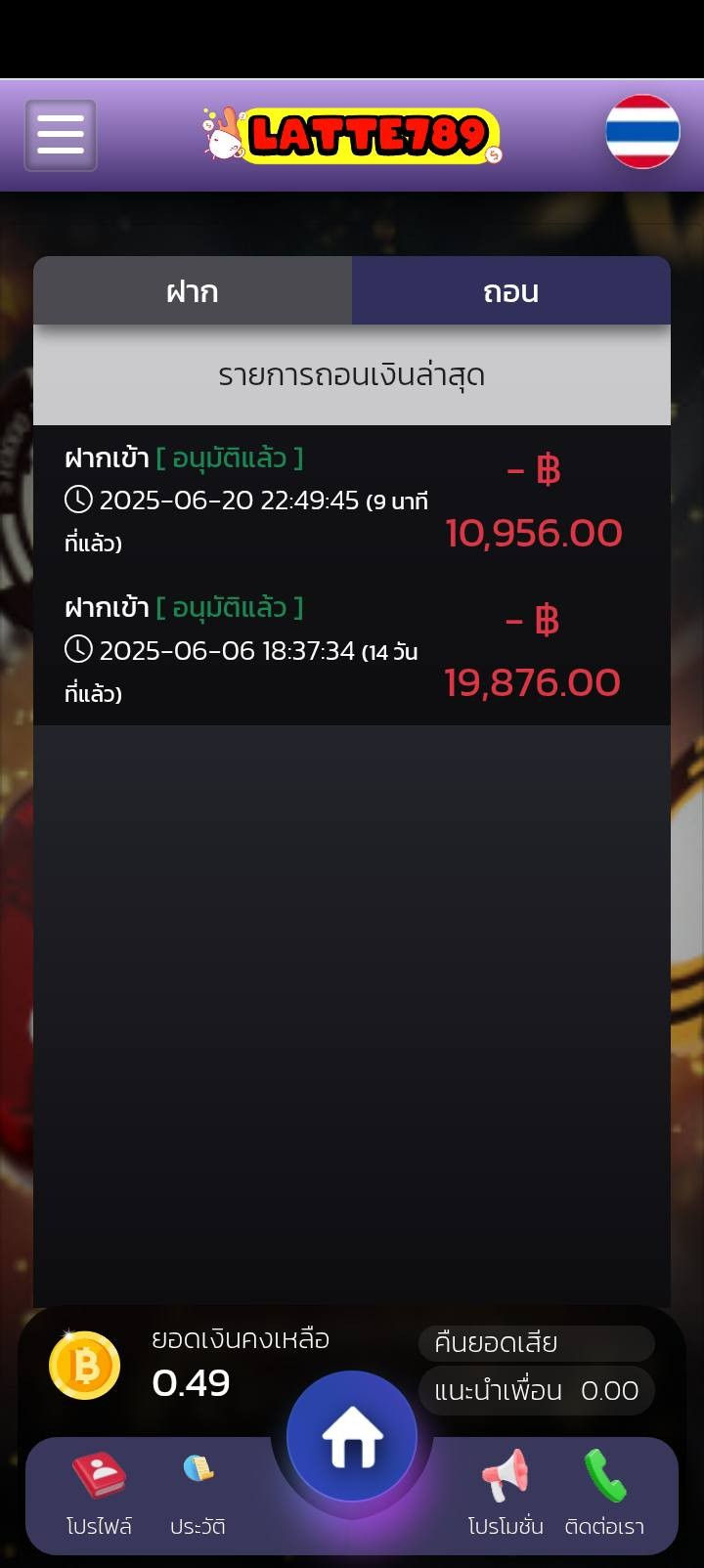704x1568 pixels.
Task: Open the แนะนำเพื่อน referral button
Action: click(536, 1390)
